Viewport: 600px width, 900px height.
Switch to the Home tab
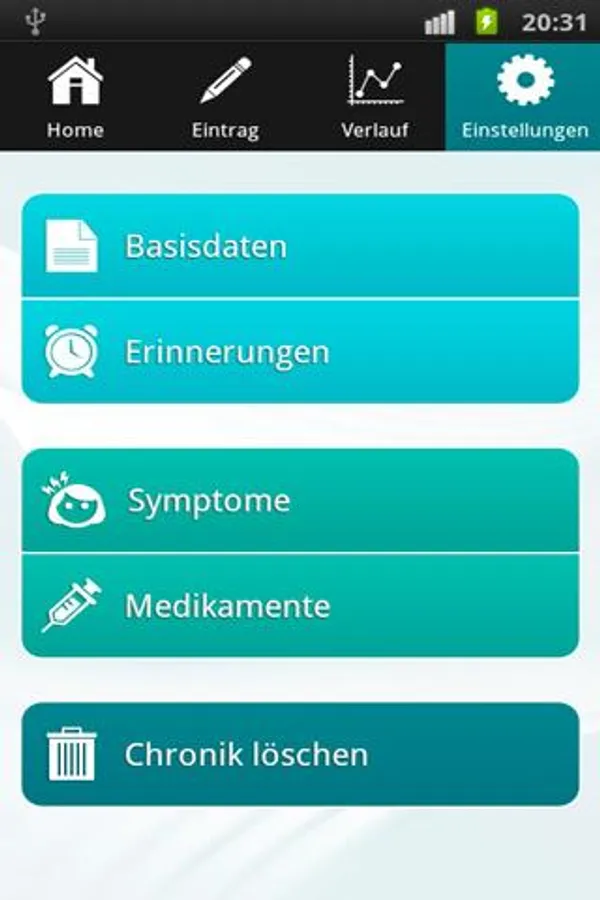75,97
